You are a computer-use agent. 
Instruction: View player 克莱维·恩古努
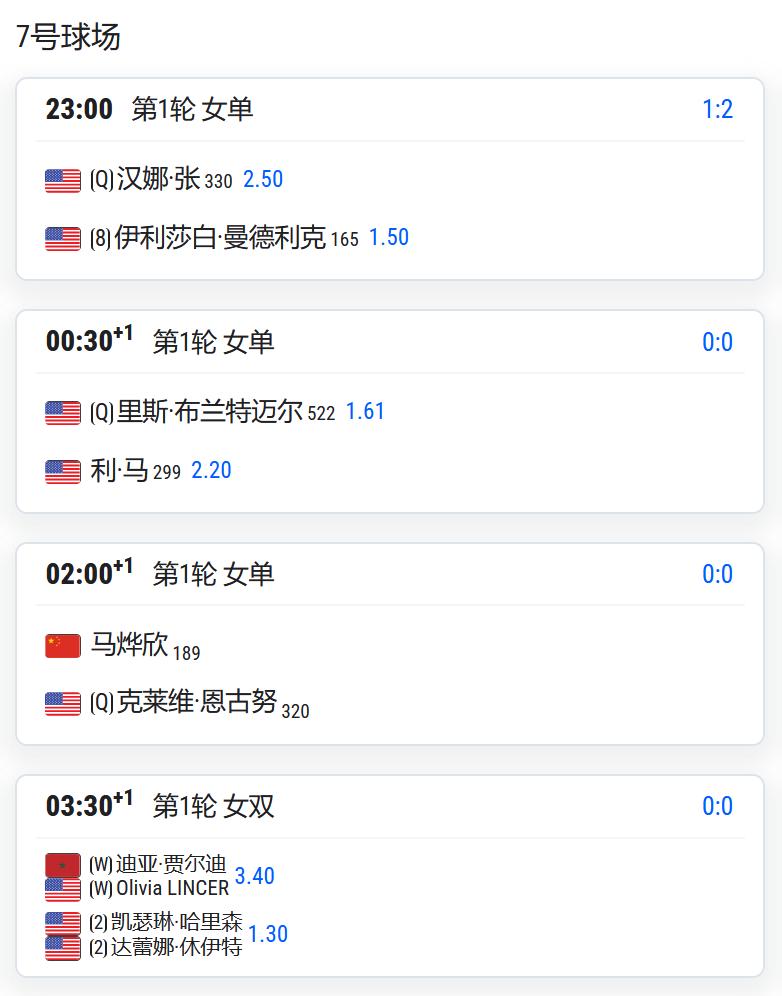pos(197,703)
